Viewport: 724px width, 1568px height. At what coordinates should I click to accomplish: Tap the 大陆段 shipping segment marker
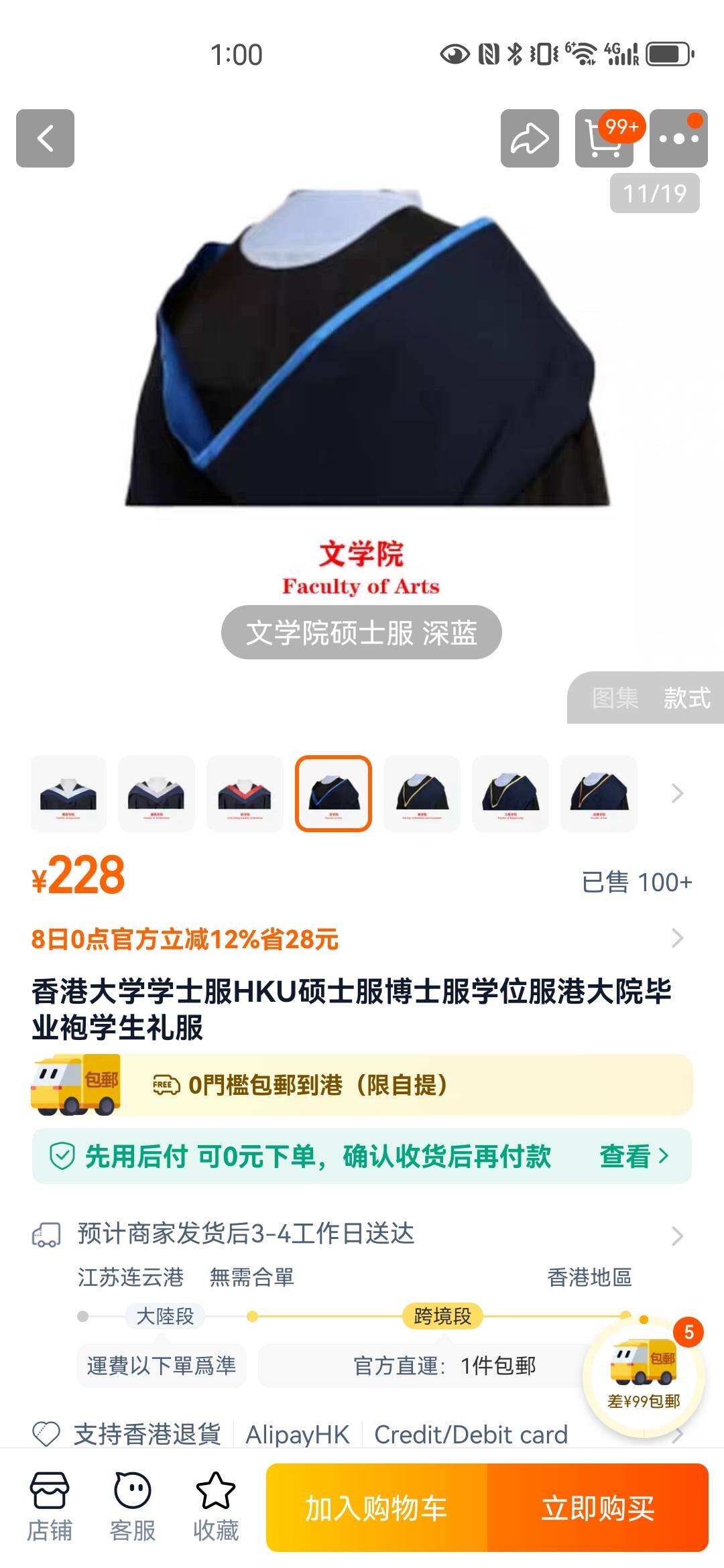coord(164,1315)
